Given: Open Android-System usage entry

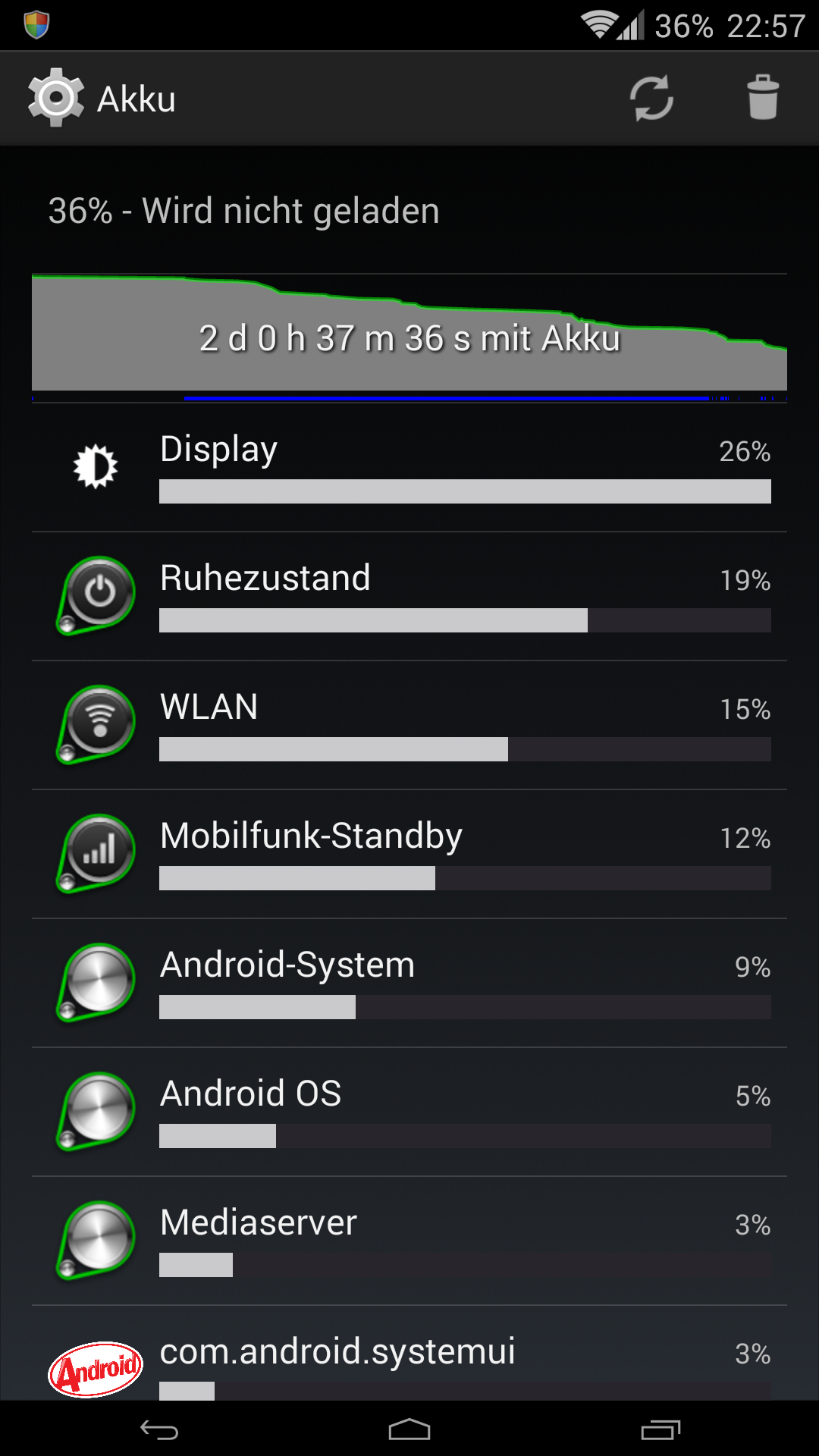Looking at the screenshot, I should point(409,982).
